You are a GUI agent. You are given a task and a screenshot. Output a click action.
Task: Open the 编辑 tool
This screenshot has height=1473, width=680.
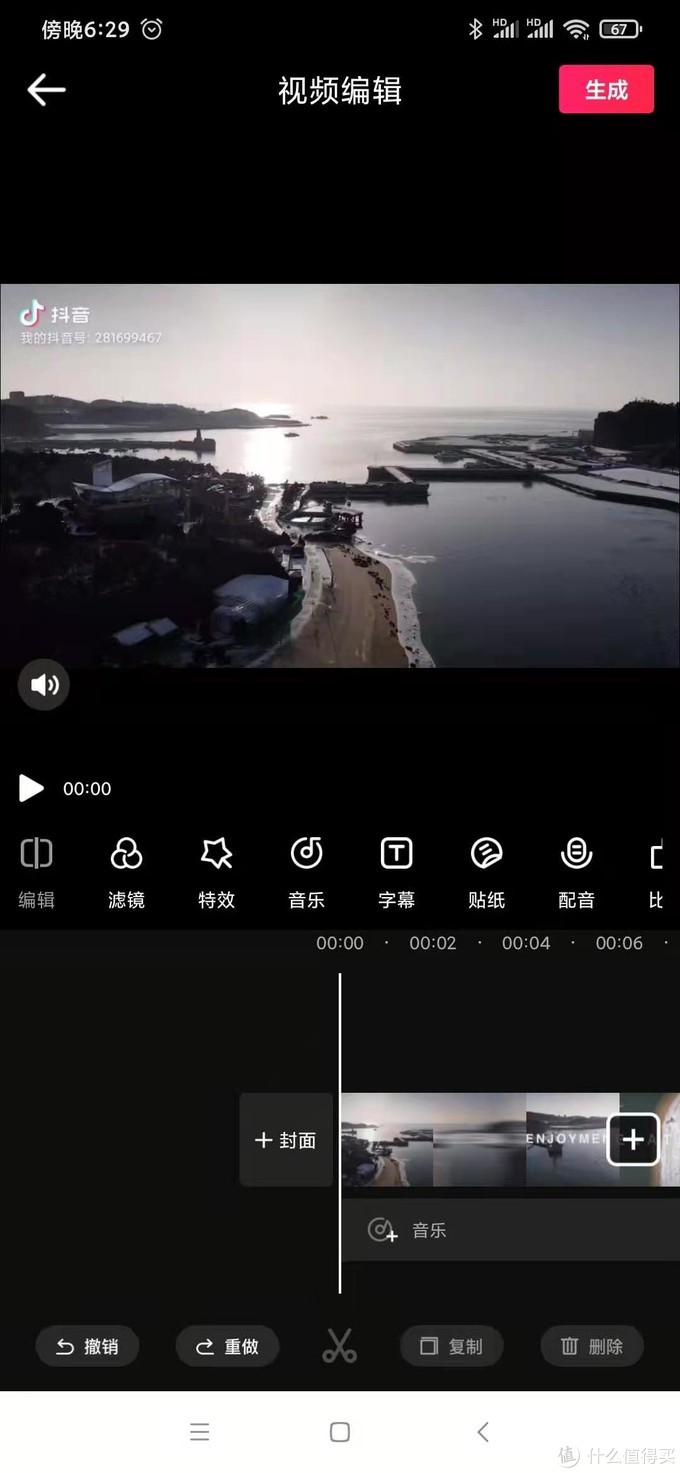coord(37,872)
